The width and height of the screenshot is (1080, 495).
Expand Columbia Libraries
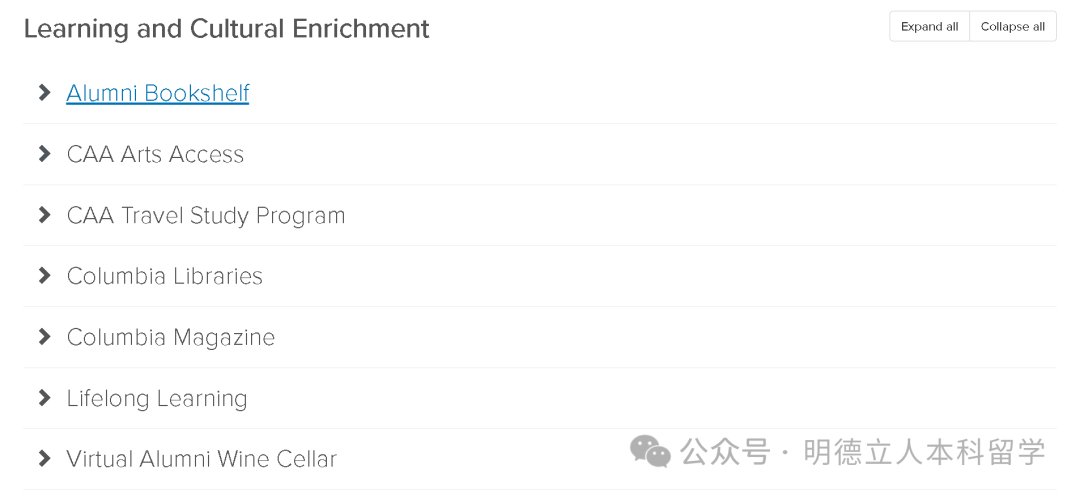click(164, 276)
